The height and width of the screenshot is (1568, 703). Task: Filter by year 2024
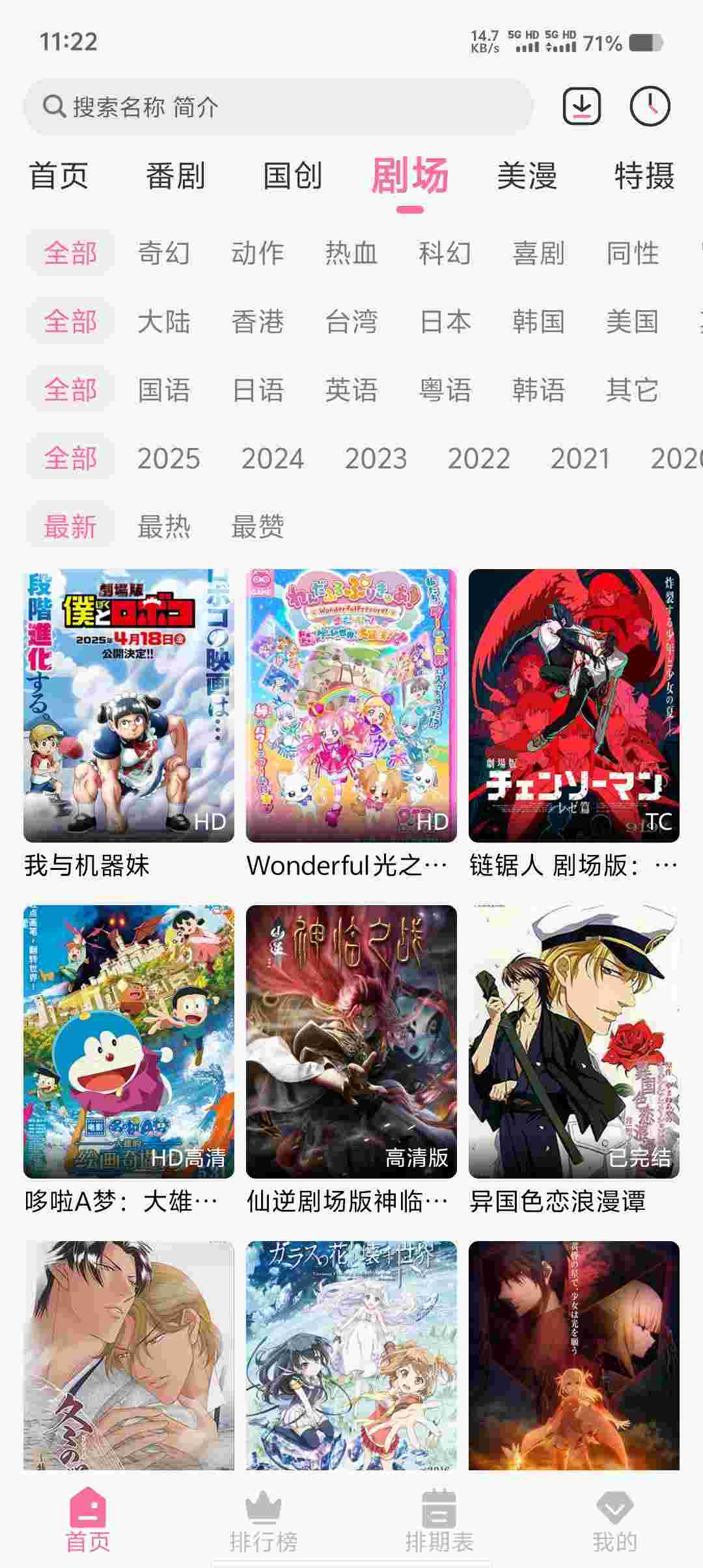coord(272,459)
